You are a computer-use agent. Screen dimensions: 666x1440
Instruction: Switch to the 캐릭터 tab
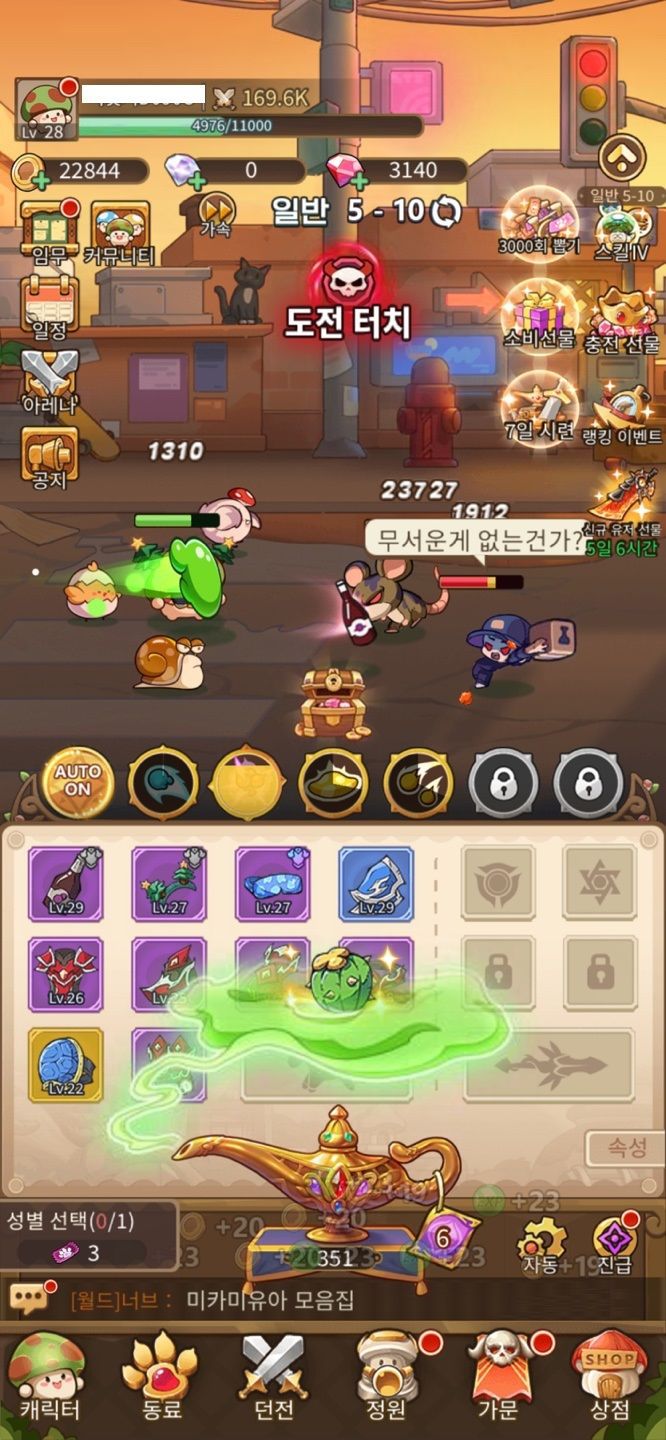45,1378
